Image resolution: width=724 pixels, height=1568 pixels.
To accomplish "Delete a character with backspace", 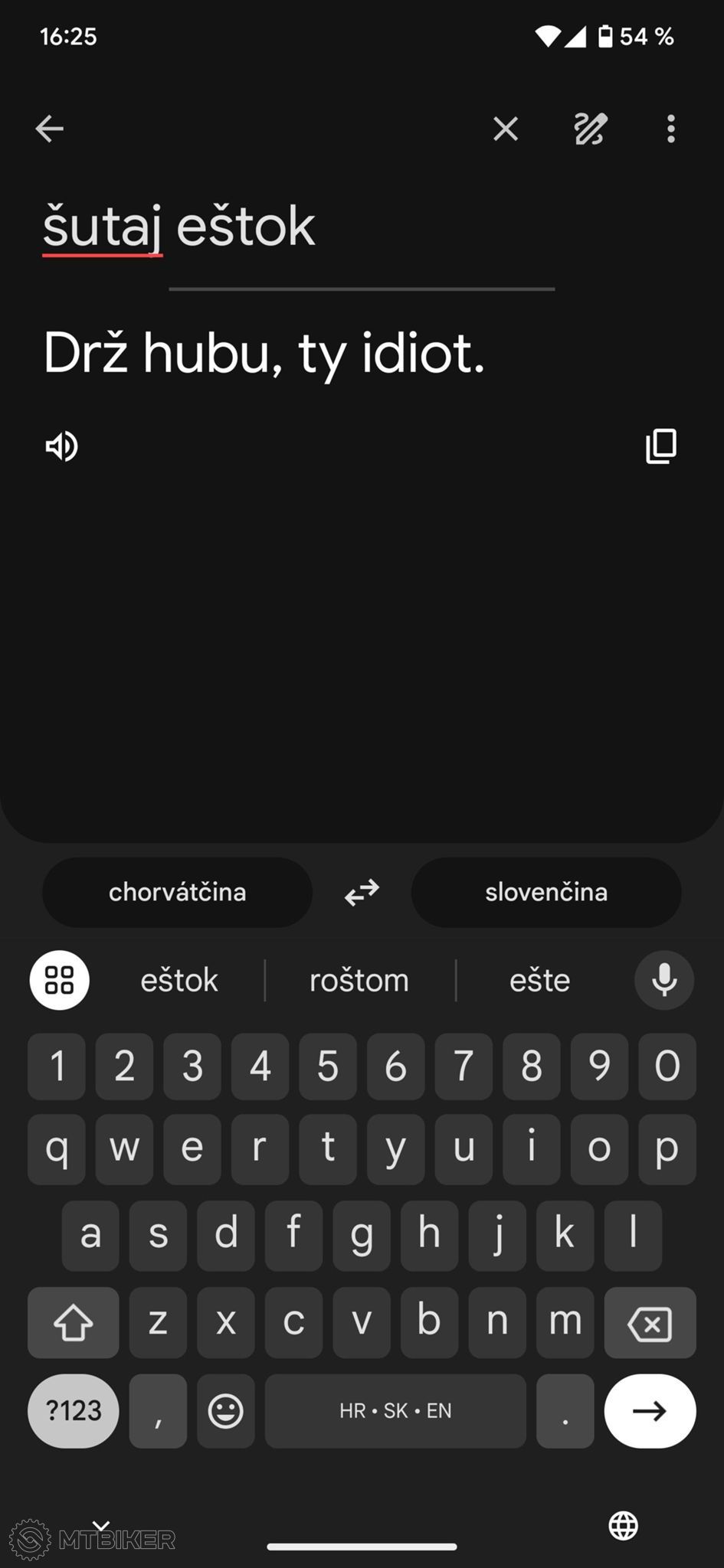I will tap(650, 1322).
